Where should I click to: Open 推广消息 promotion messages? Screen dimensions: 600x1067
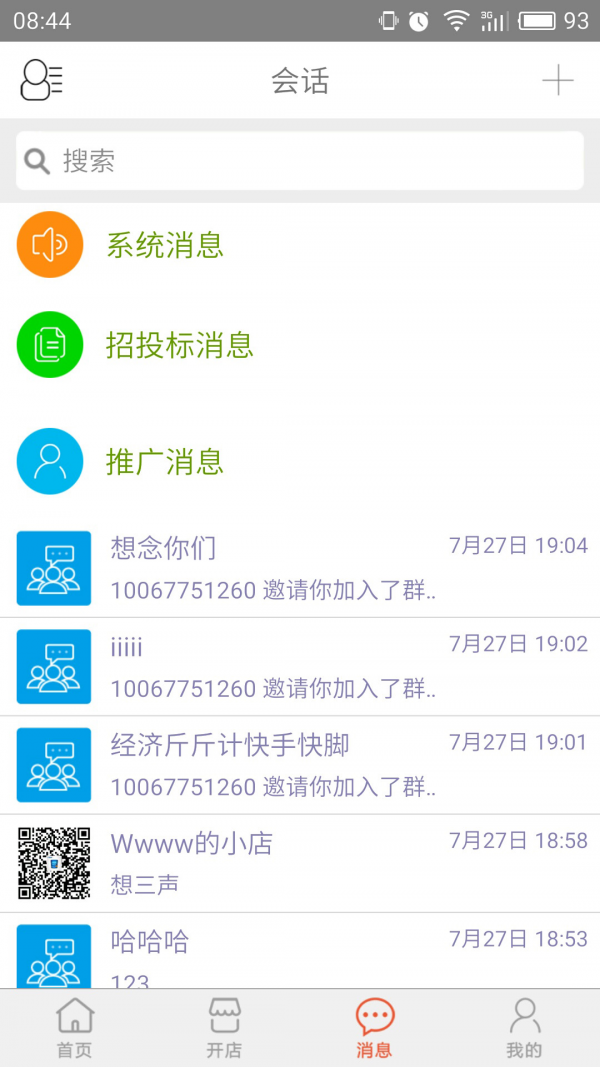click(x=300, y=461)
